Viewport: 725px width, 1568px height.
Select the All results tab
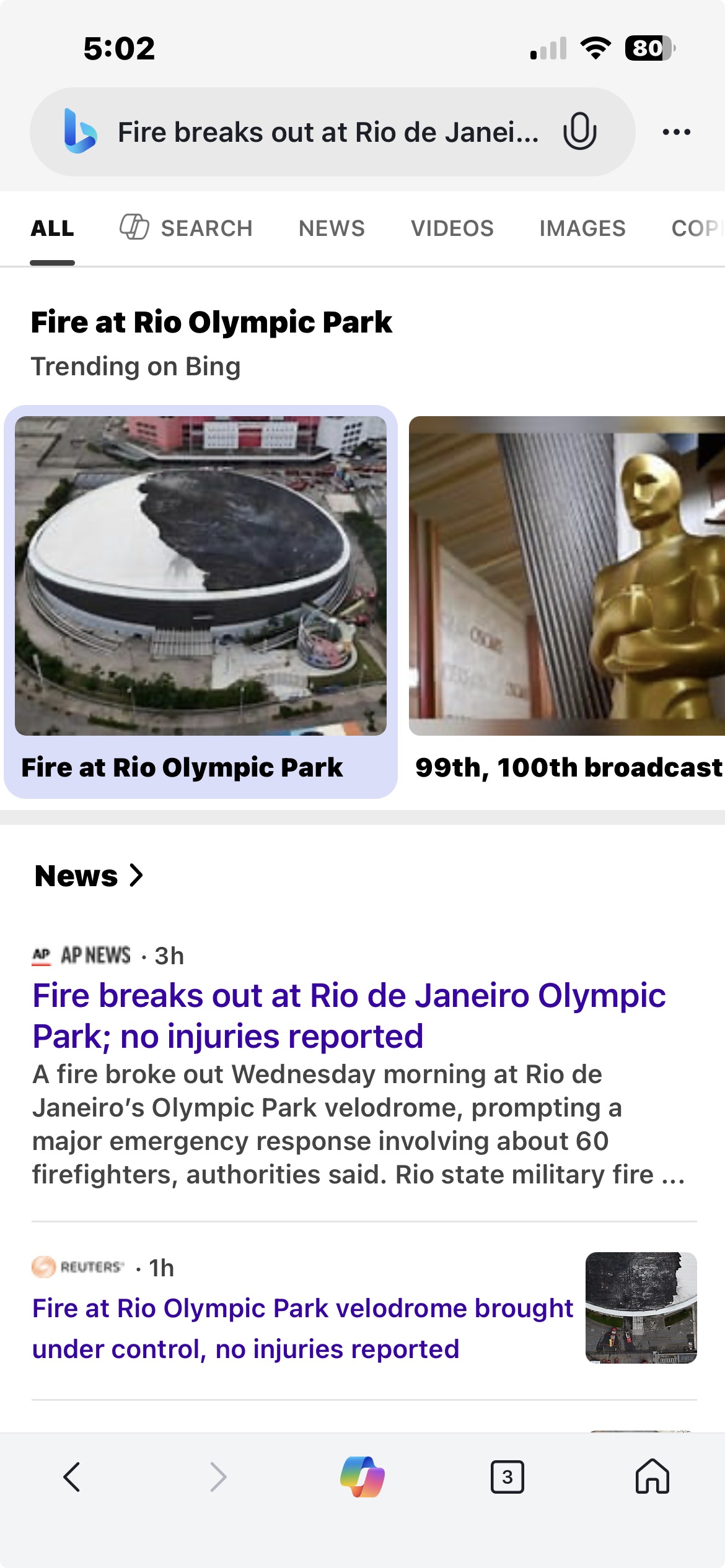53,228
